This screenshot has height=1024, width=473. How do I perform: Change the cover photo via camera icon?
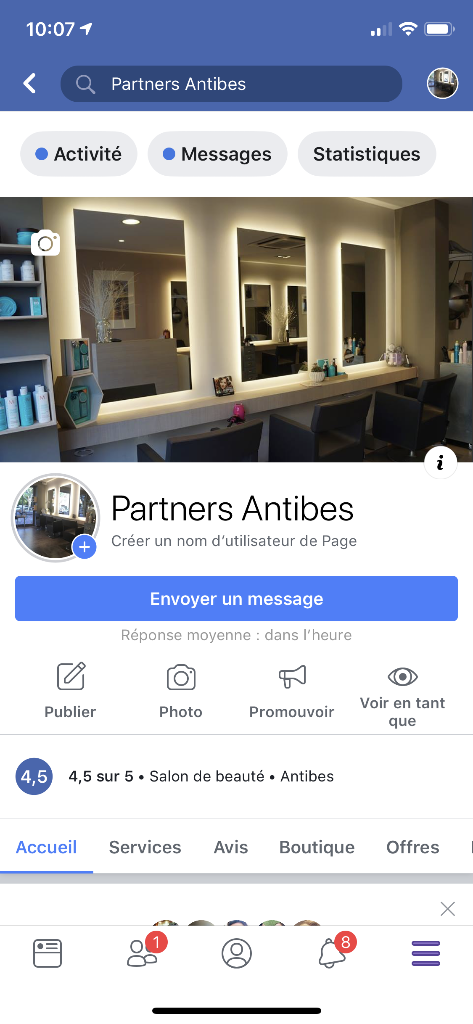click(46, 243)
